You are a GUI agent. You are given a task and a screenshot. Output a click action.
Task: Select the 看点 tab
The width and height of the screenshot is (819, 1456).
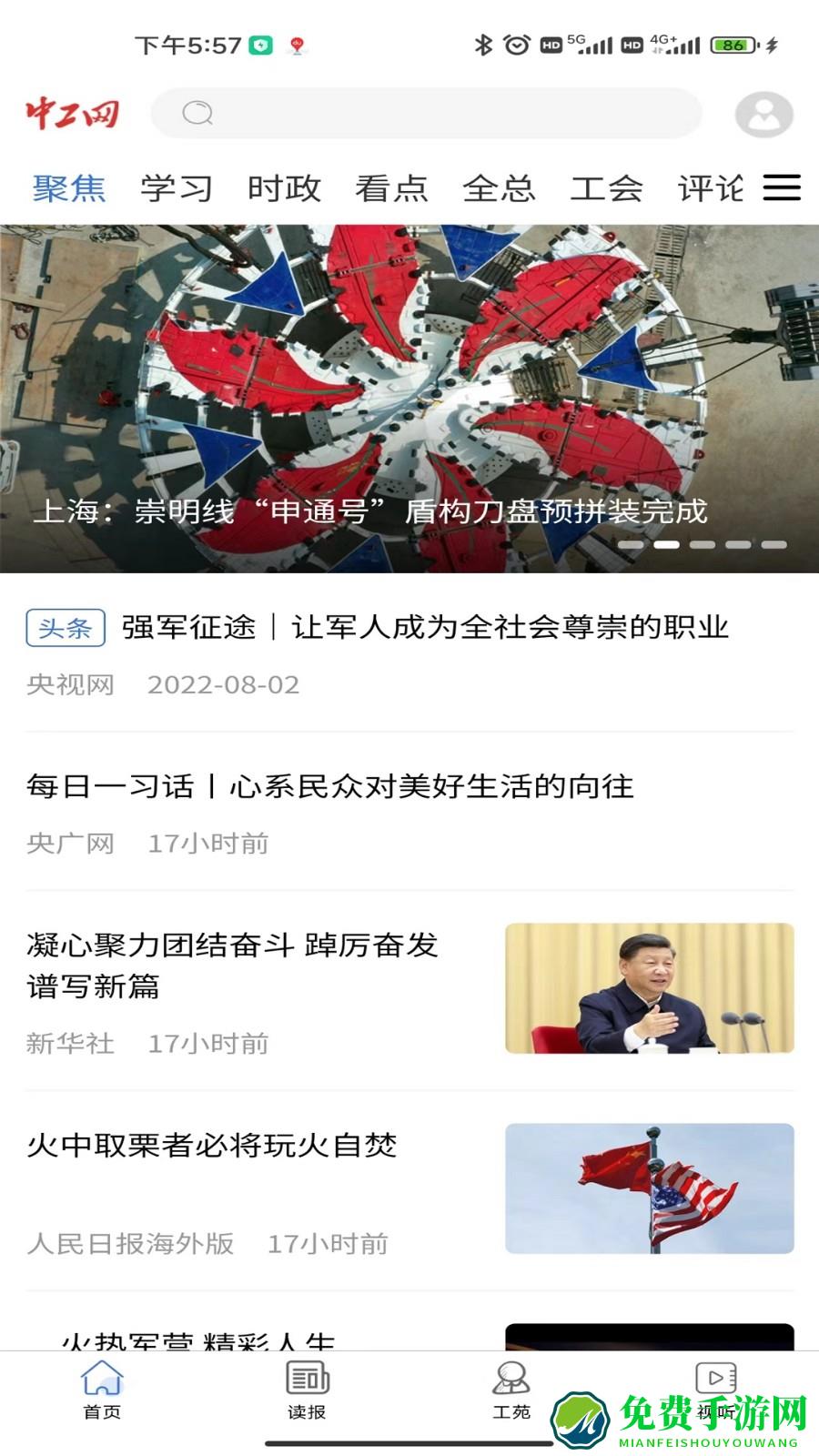pyautogui.click(x=392, y=187)
